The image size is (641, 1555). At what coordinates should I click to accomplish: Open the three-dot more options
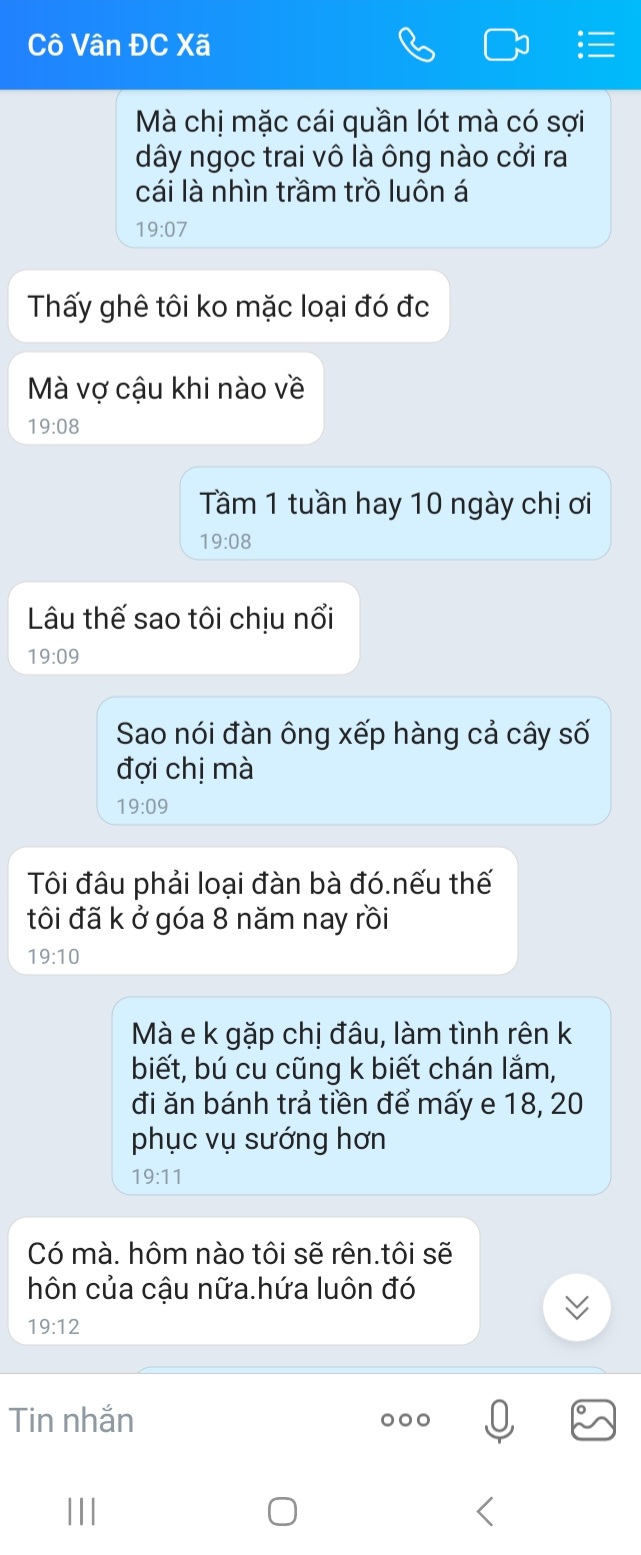click(406, 1420)
